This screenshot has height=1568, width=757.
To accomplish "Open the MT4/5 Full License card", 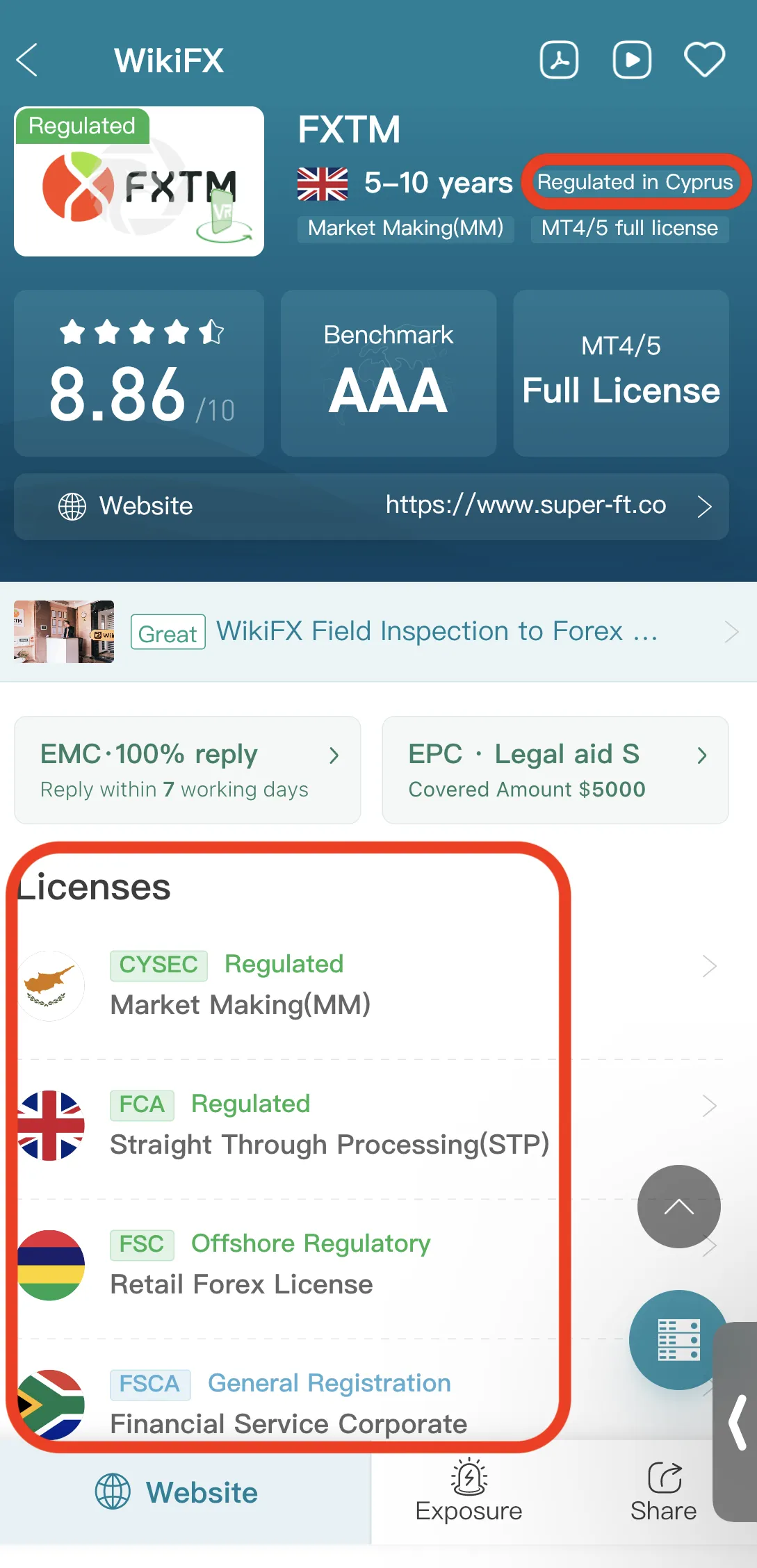I will tap(621, 373).
